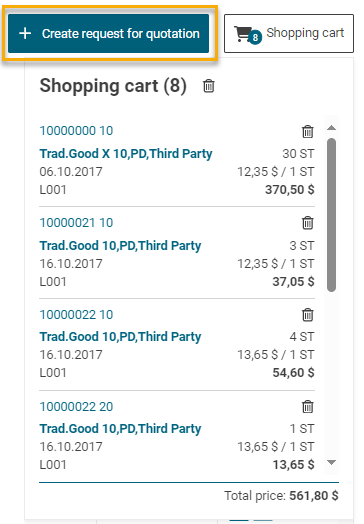This screenshot has width=364, height=524.
Task: Open Trad.Good X 10,PD,Third Party product
Action: pyautogui.click(x=126, y=154)
